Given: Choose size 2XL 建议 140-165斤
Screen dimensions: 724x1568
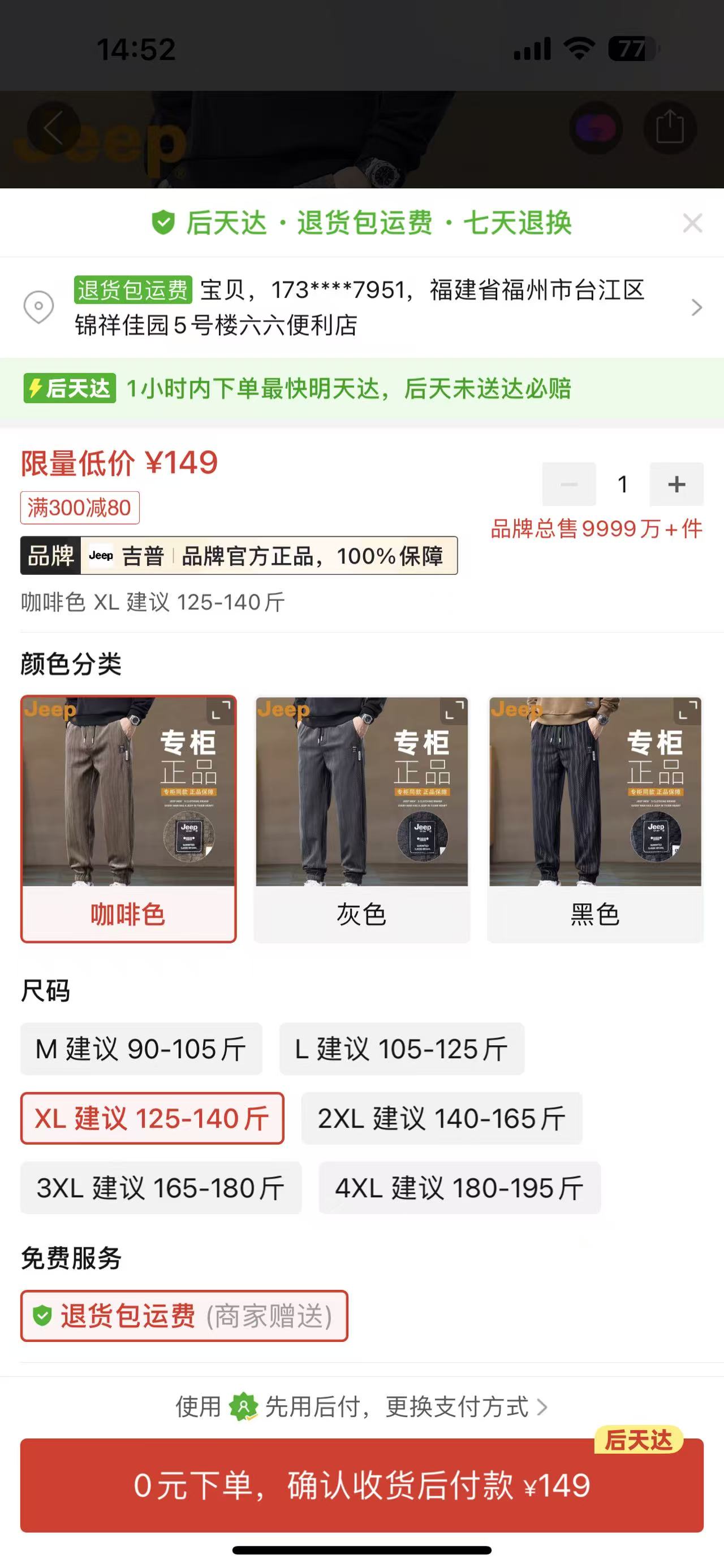Looking at the screenshot, I should tap(441, 1118).
